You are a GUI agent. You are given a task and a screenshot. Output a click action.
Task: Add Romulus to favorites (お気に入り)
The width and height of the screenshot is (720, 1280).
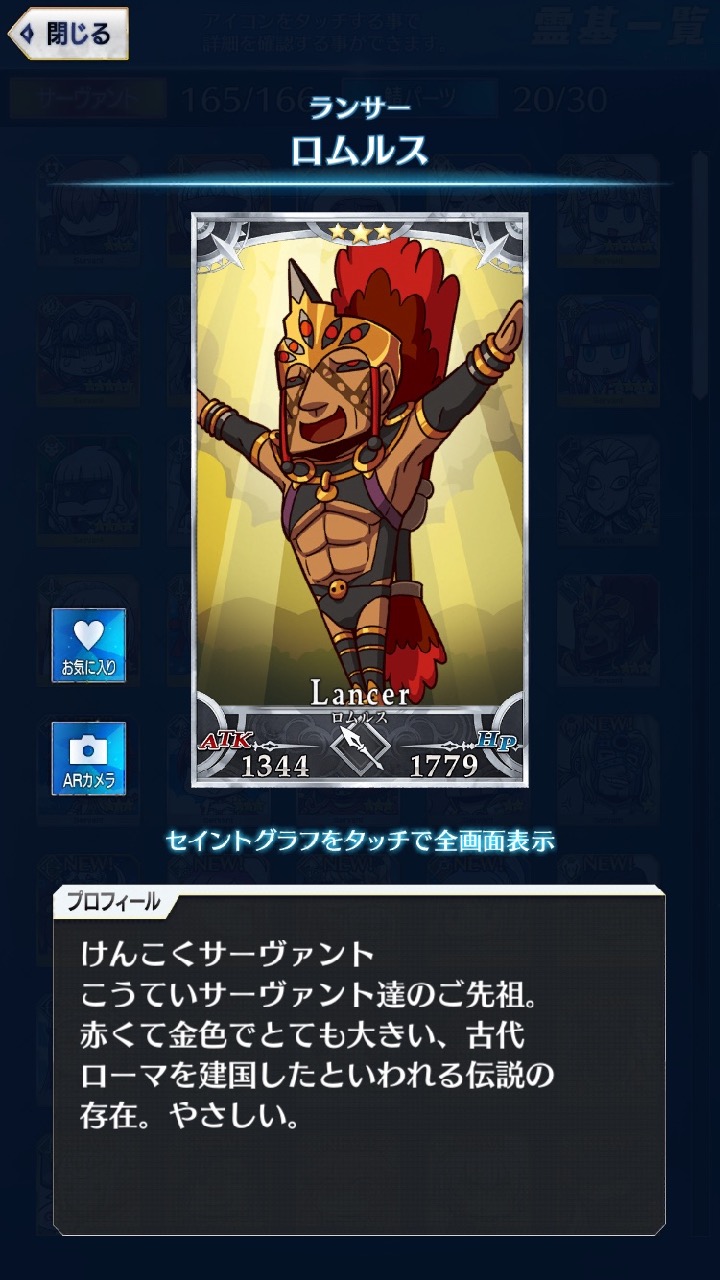click(89, 645)
